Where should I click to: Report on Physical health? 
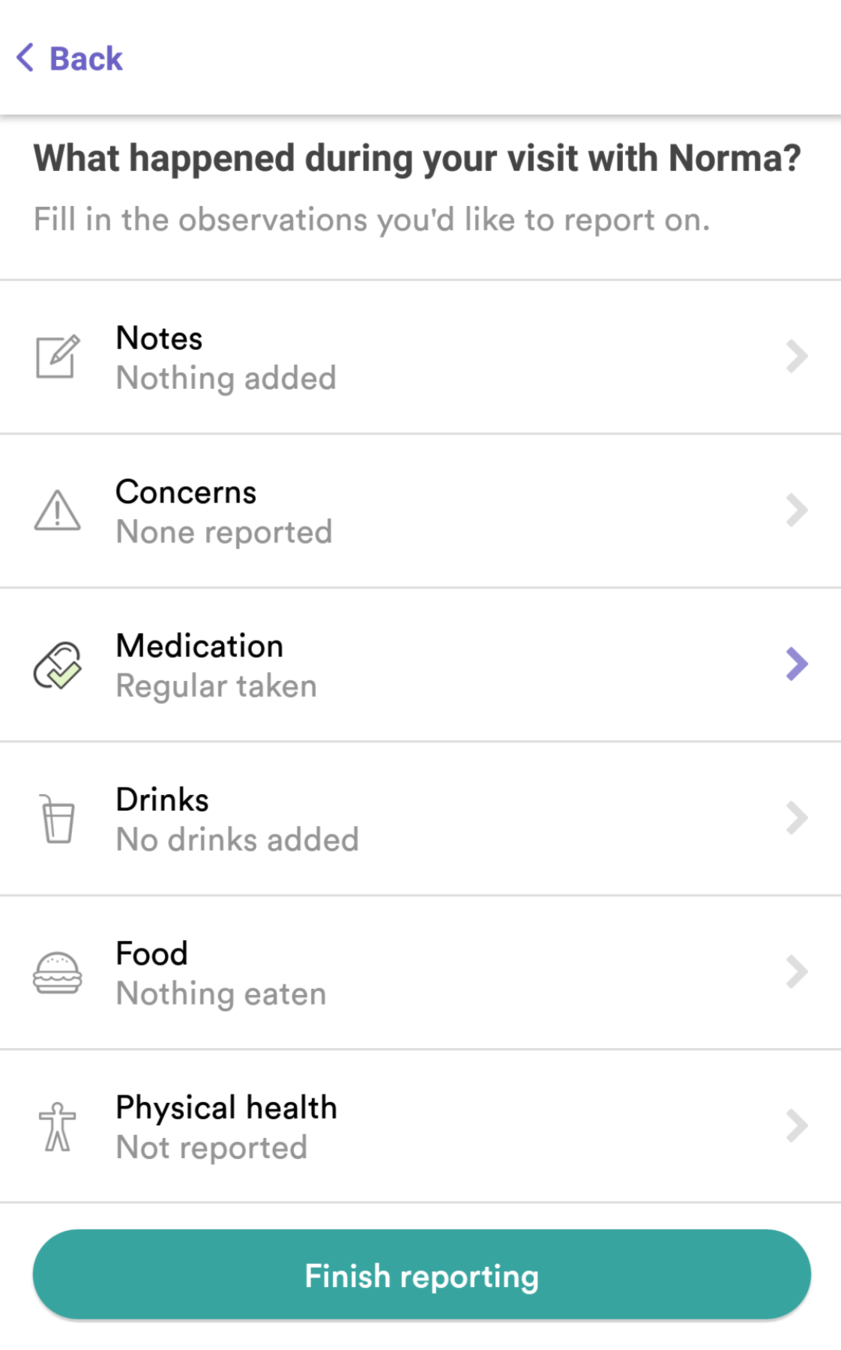coord(420,1127)
